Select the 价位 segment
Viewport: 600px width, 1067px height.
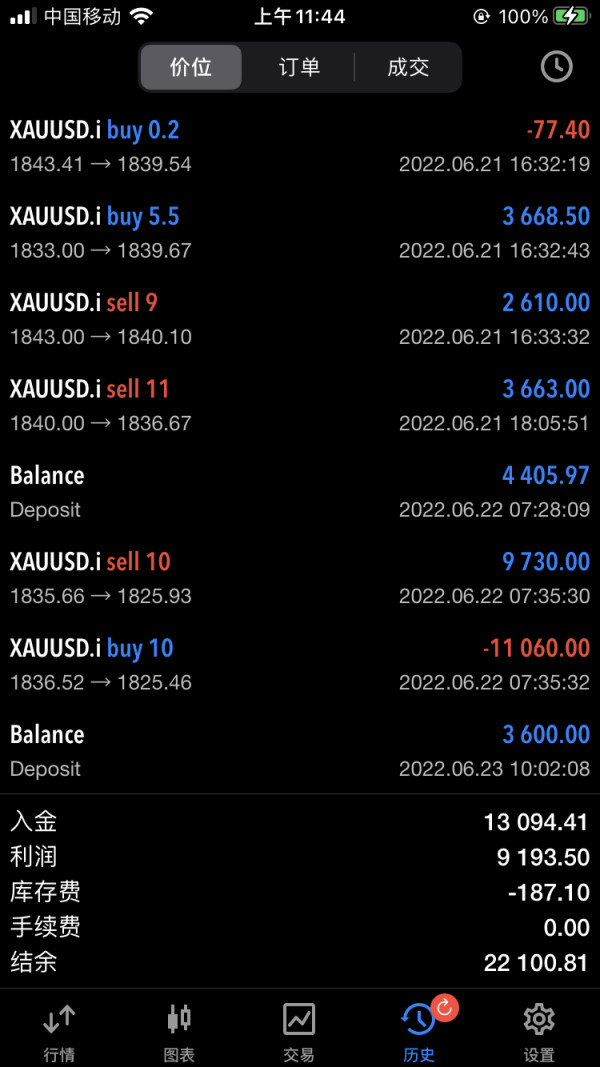pos(191,67)
